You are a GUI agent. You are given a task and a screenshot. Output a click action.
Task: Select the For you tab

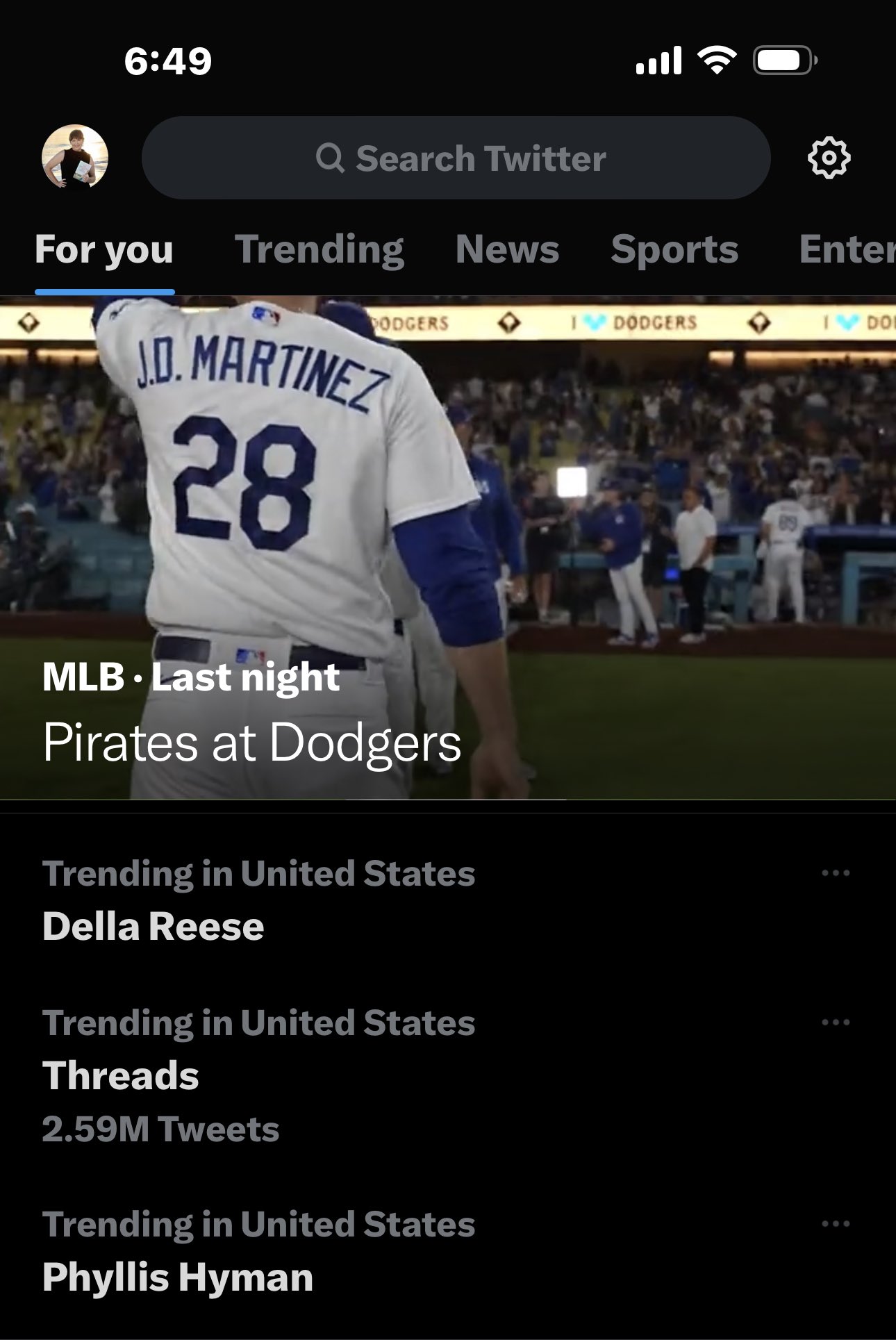104,250
